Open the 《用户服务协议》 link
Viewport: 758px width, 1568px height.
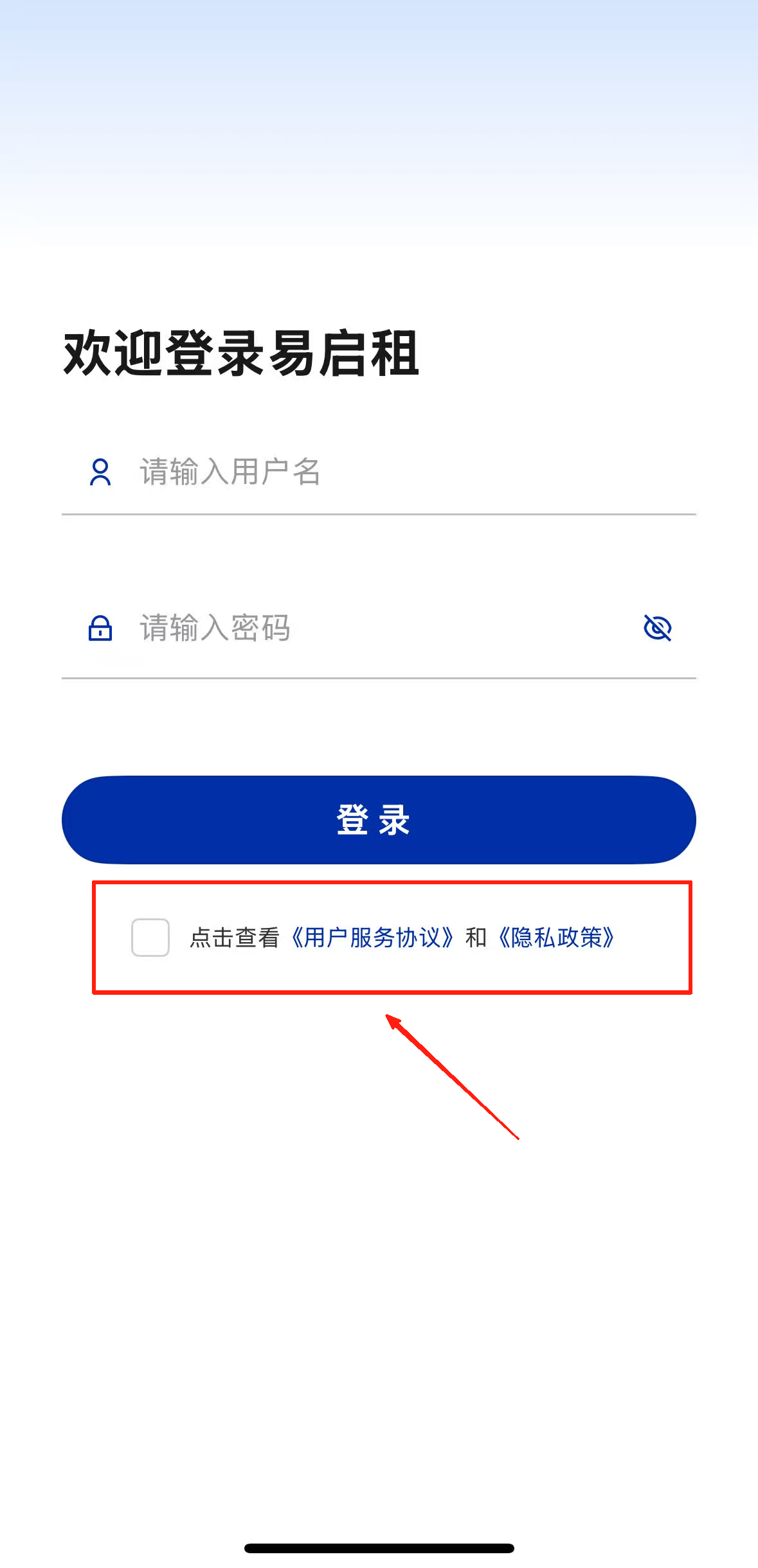(x=373, y=938)
